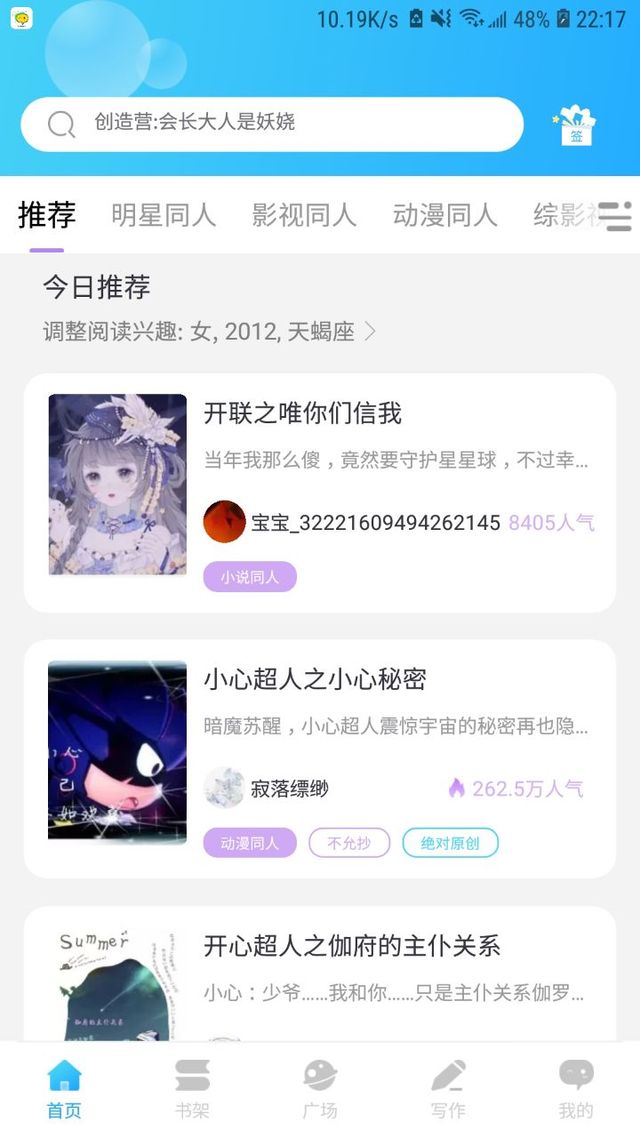Switch to the 影视同人 tab
This screenshot has height=1138, width=640.
tap(304, 216)
